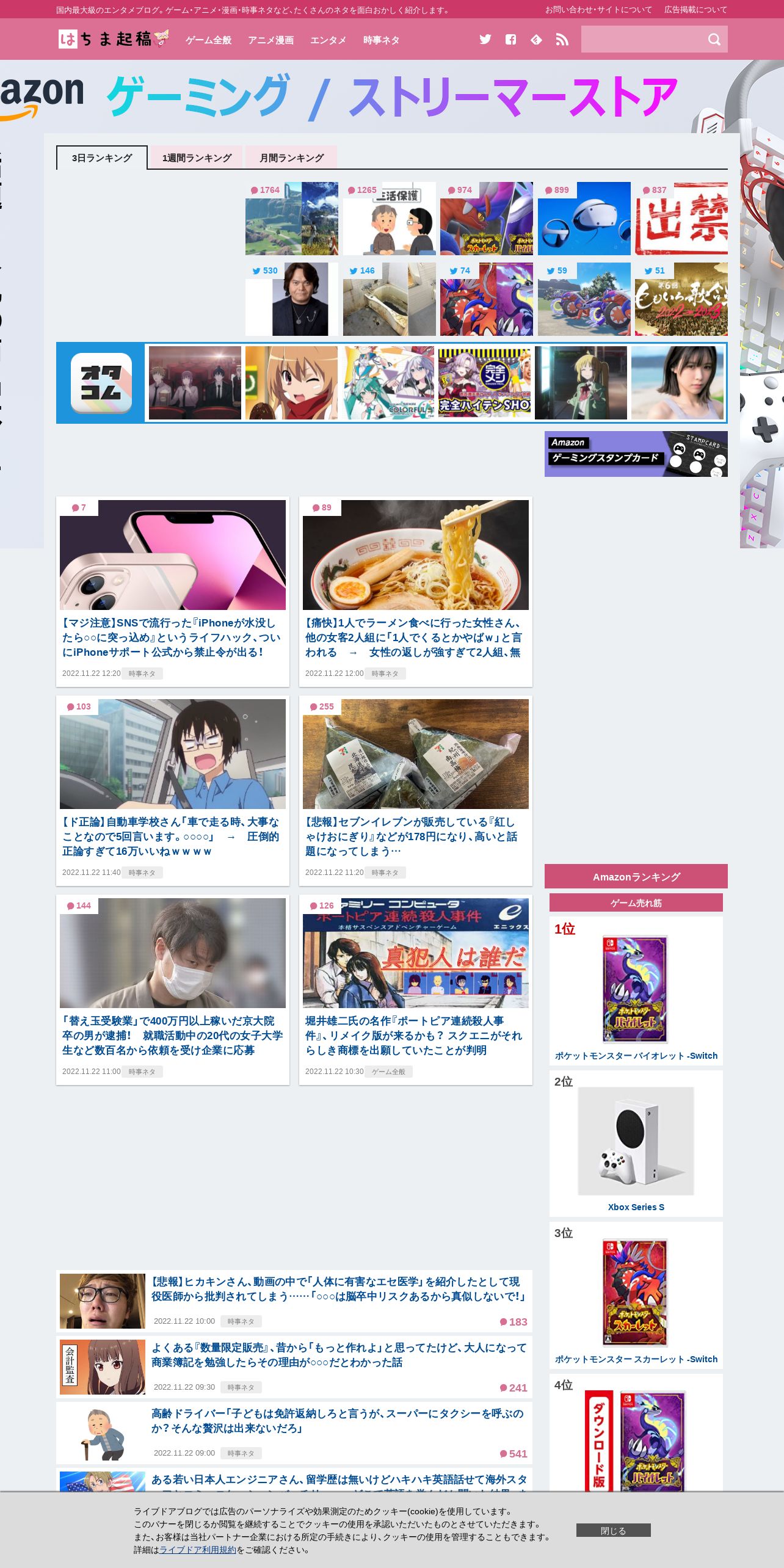Viewport: 784px width, 1568px height.
Task: Open the Facebook icon in the header
Action: (x=510, y=40)
